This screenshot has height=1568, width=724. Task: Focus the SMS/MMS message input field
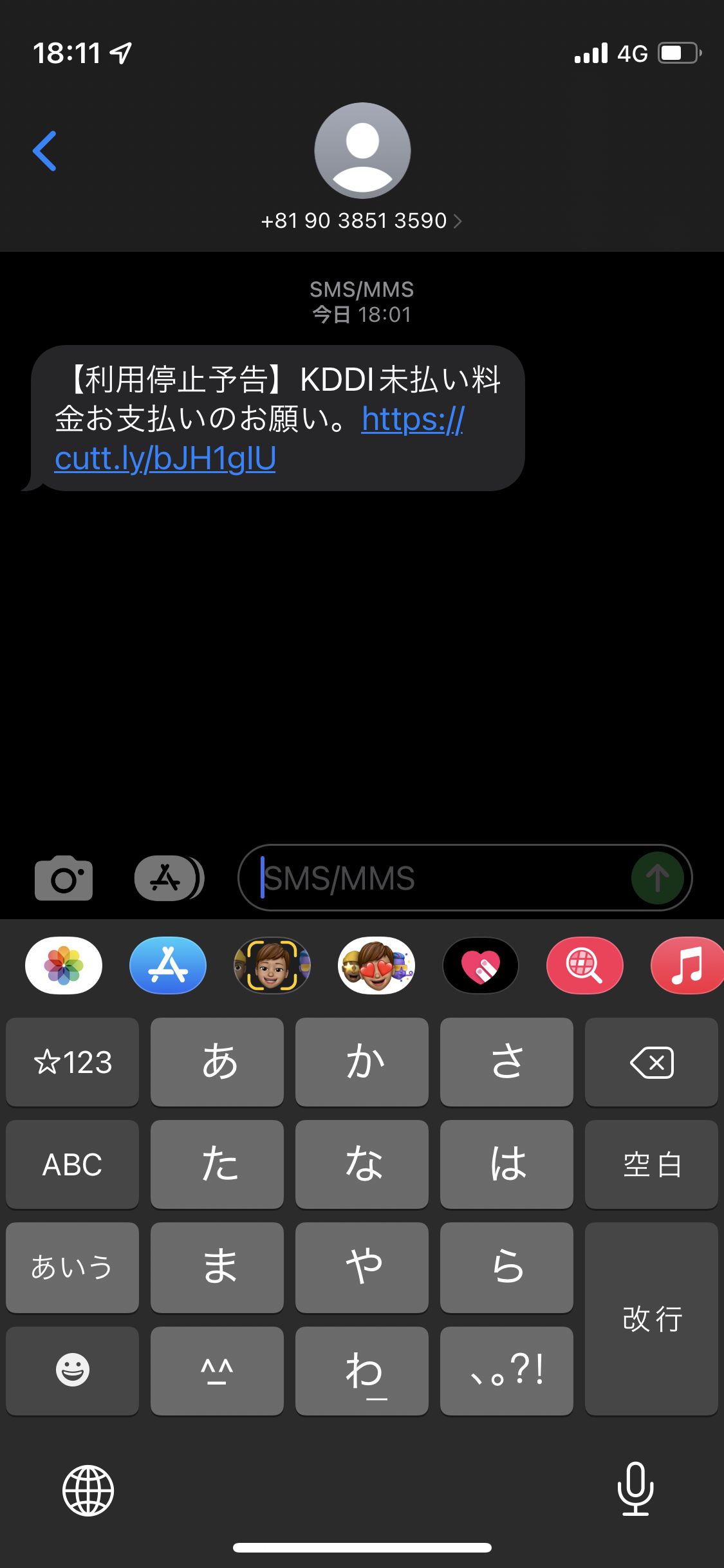point(438,878)
